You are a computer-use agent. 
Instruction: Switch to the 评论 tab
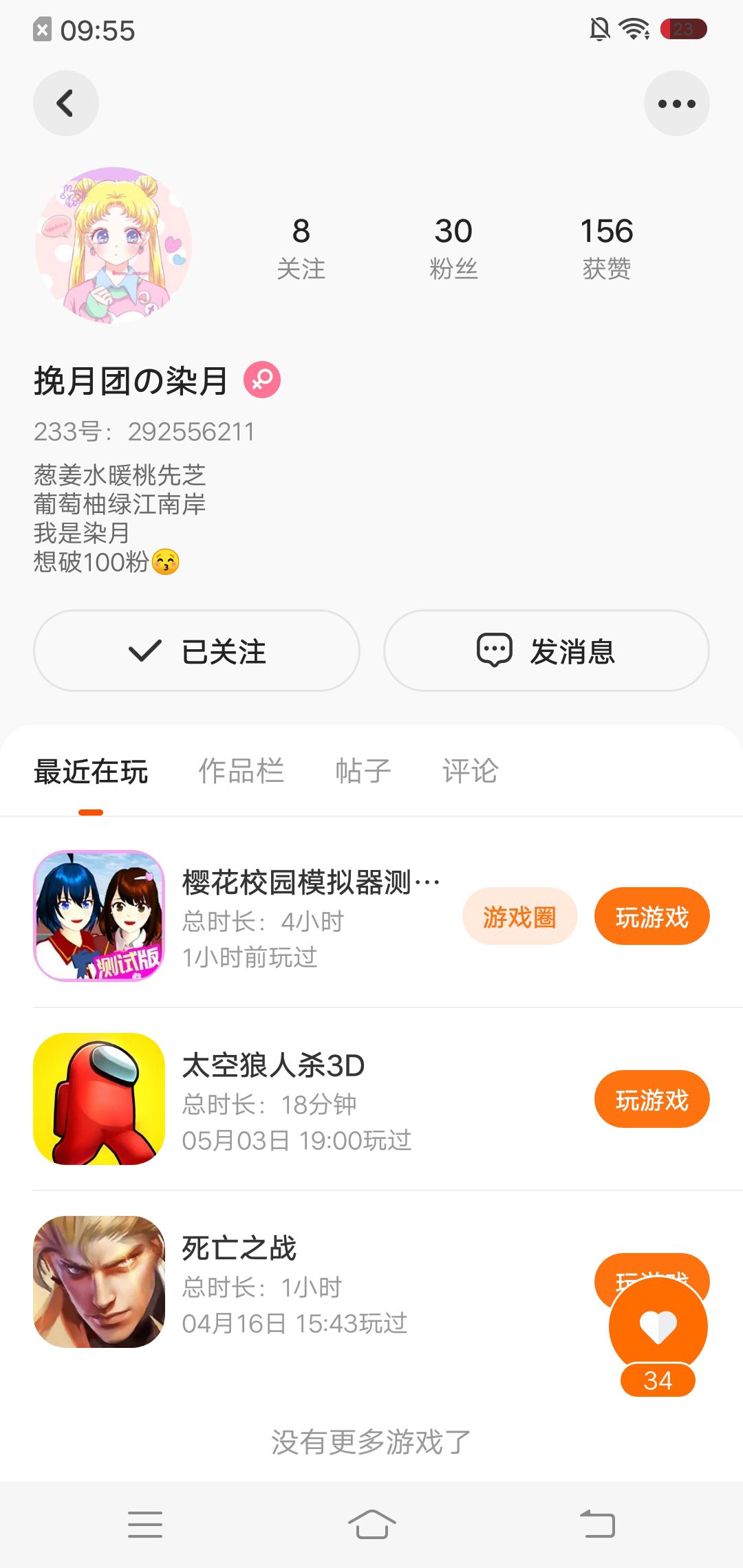click(470, 771)
